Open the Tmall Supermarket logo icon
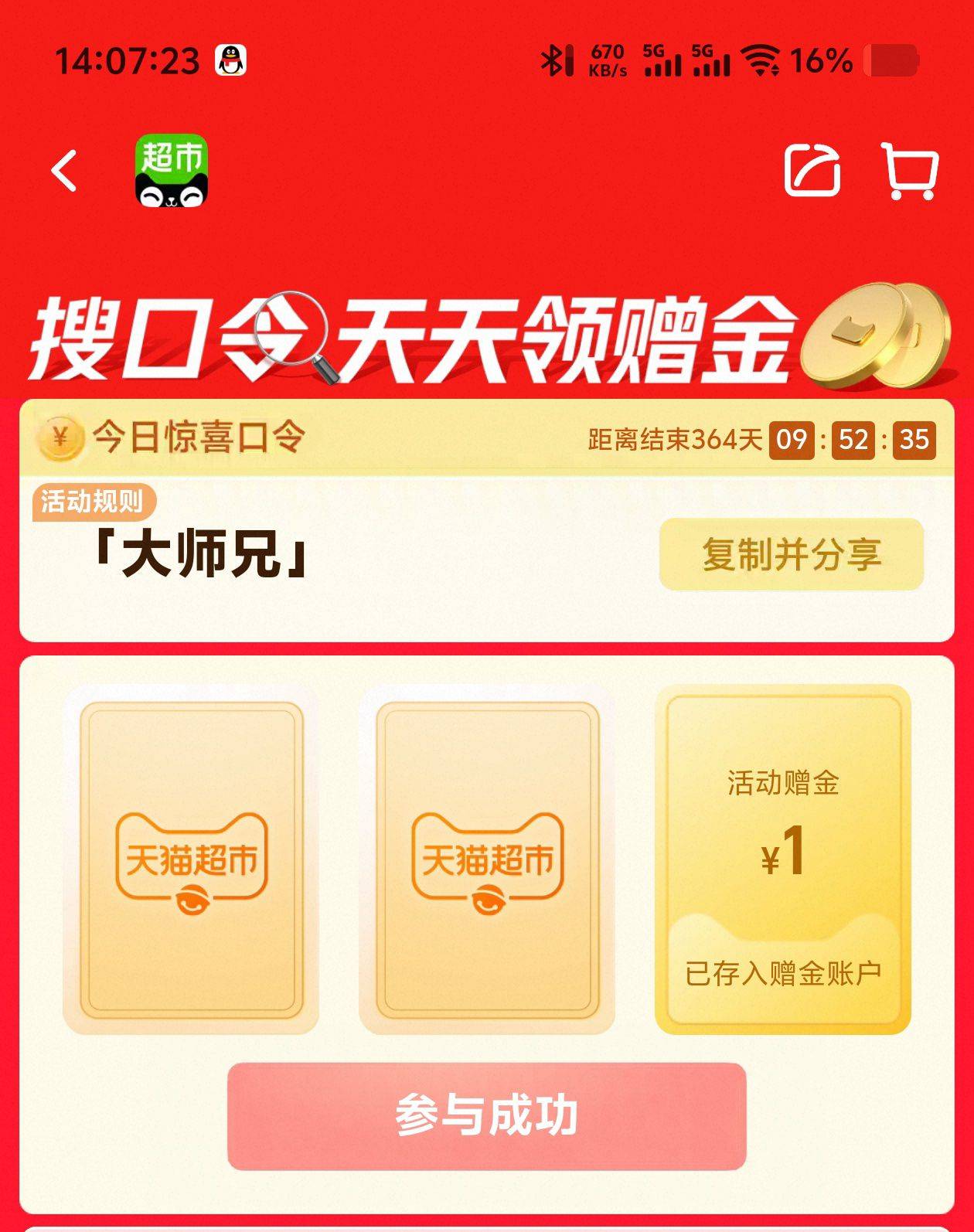This screenshot has width=974, height=1232. click(172, 171)
